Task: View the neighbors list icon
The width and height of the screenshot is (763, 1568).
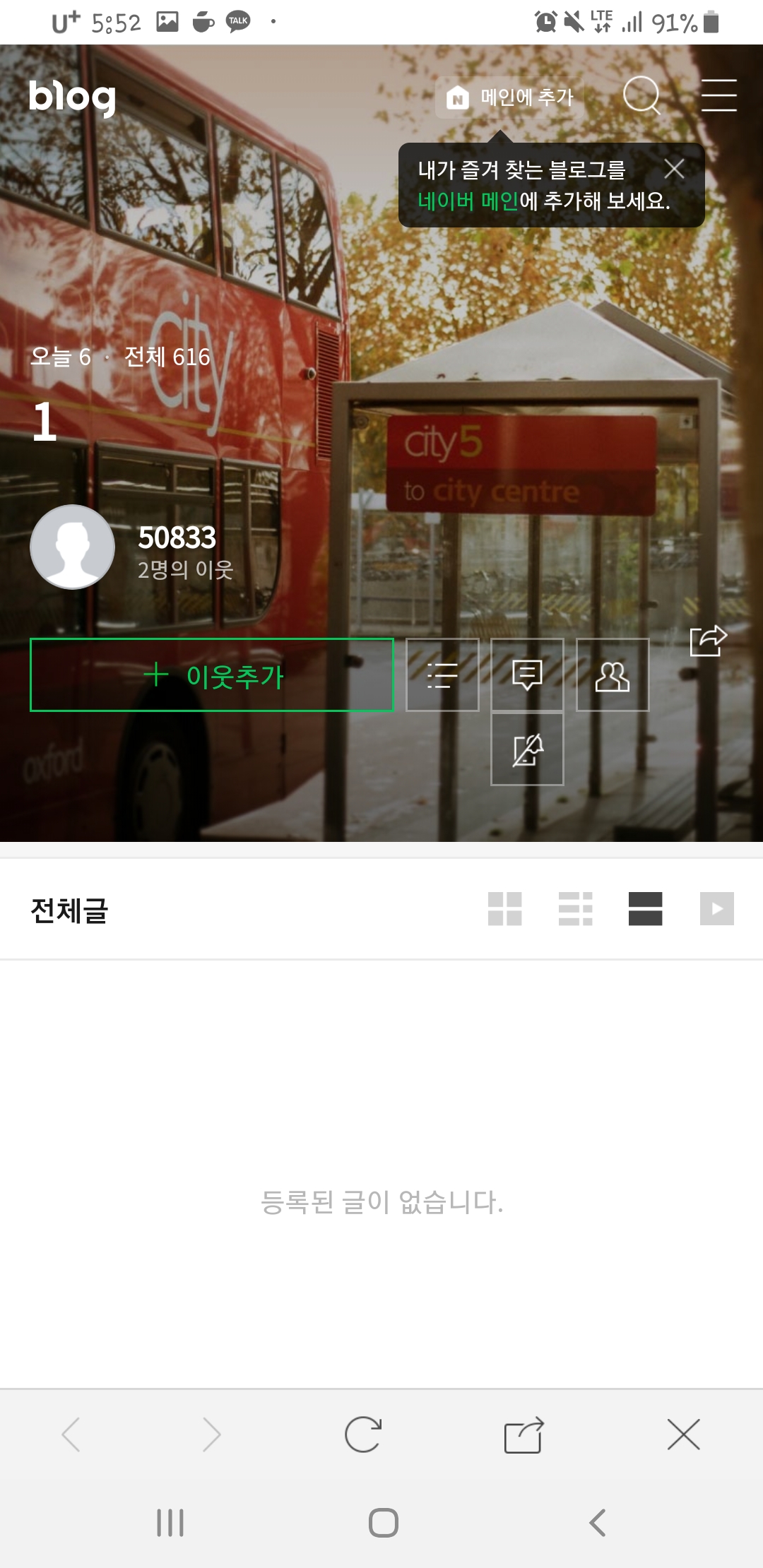Action: click(613, 675)
